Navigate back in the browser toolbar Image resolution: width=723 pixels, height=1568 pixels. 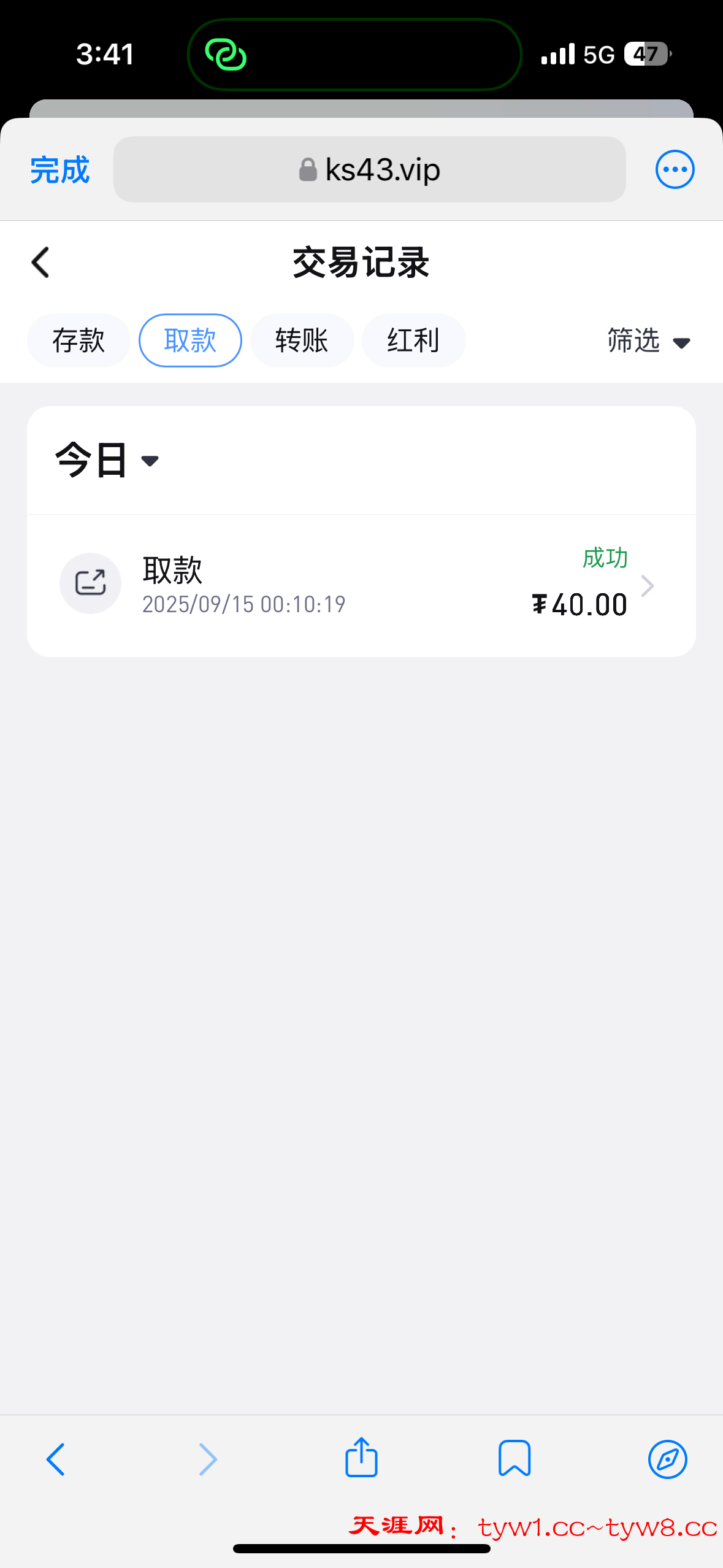coord(55,1459)
